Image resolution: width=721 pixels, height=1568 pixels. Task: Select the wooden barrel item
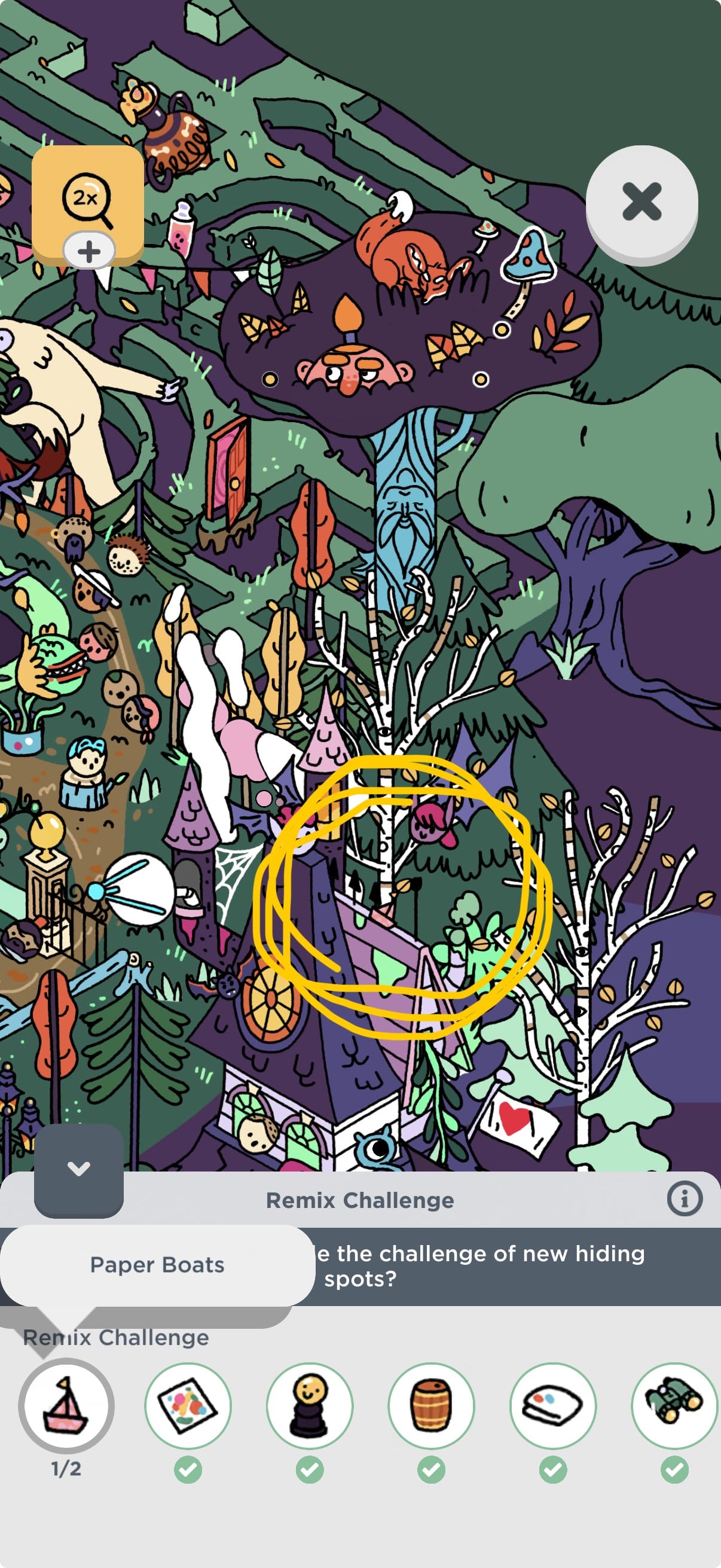click(x=432, y=1405)
